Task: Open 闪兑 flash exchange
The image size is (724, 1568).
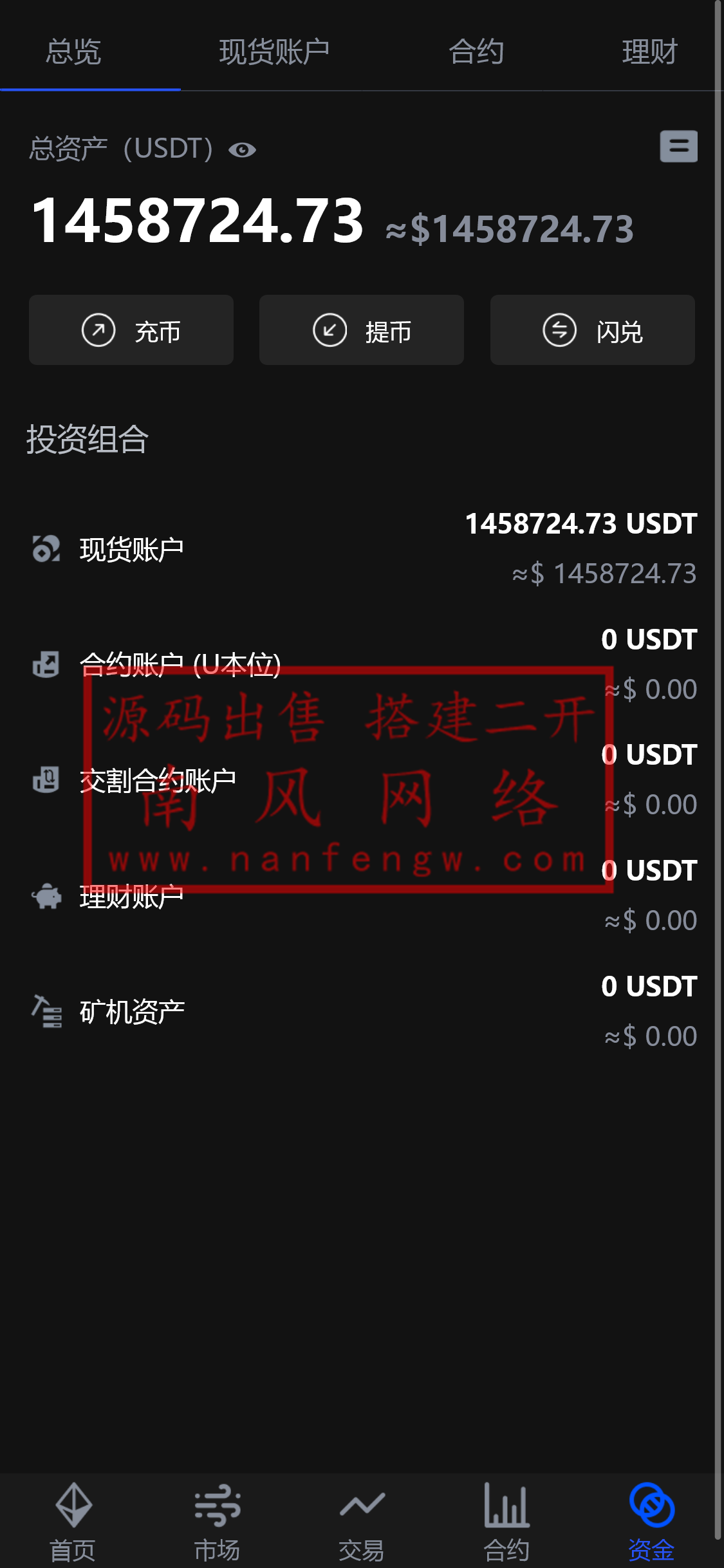Action: [592, 330]
